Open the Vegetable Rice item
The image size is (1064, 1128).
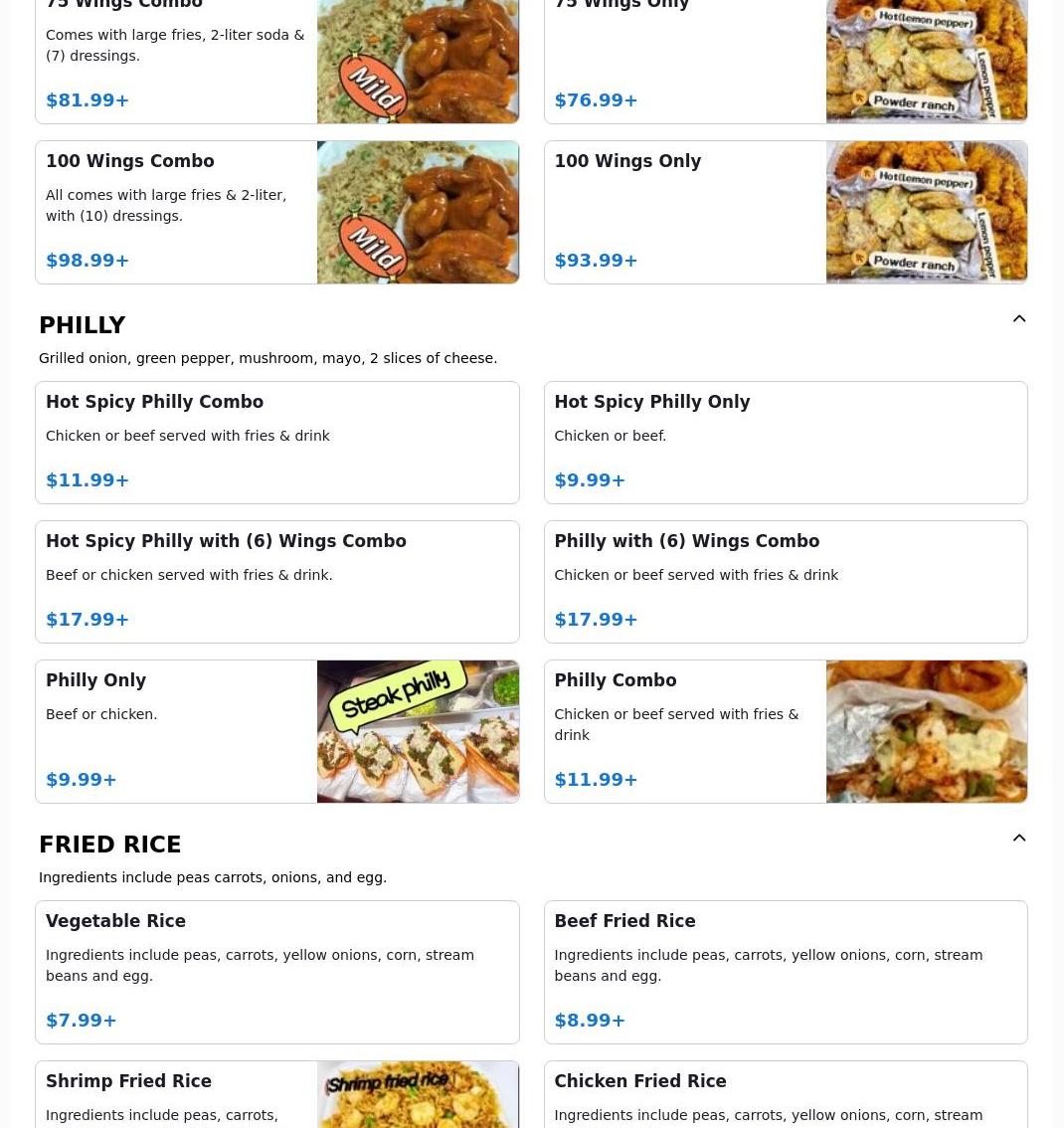click(276, 972)
